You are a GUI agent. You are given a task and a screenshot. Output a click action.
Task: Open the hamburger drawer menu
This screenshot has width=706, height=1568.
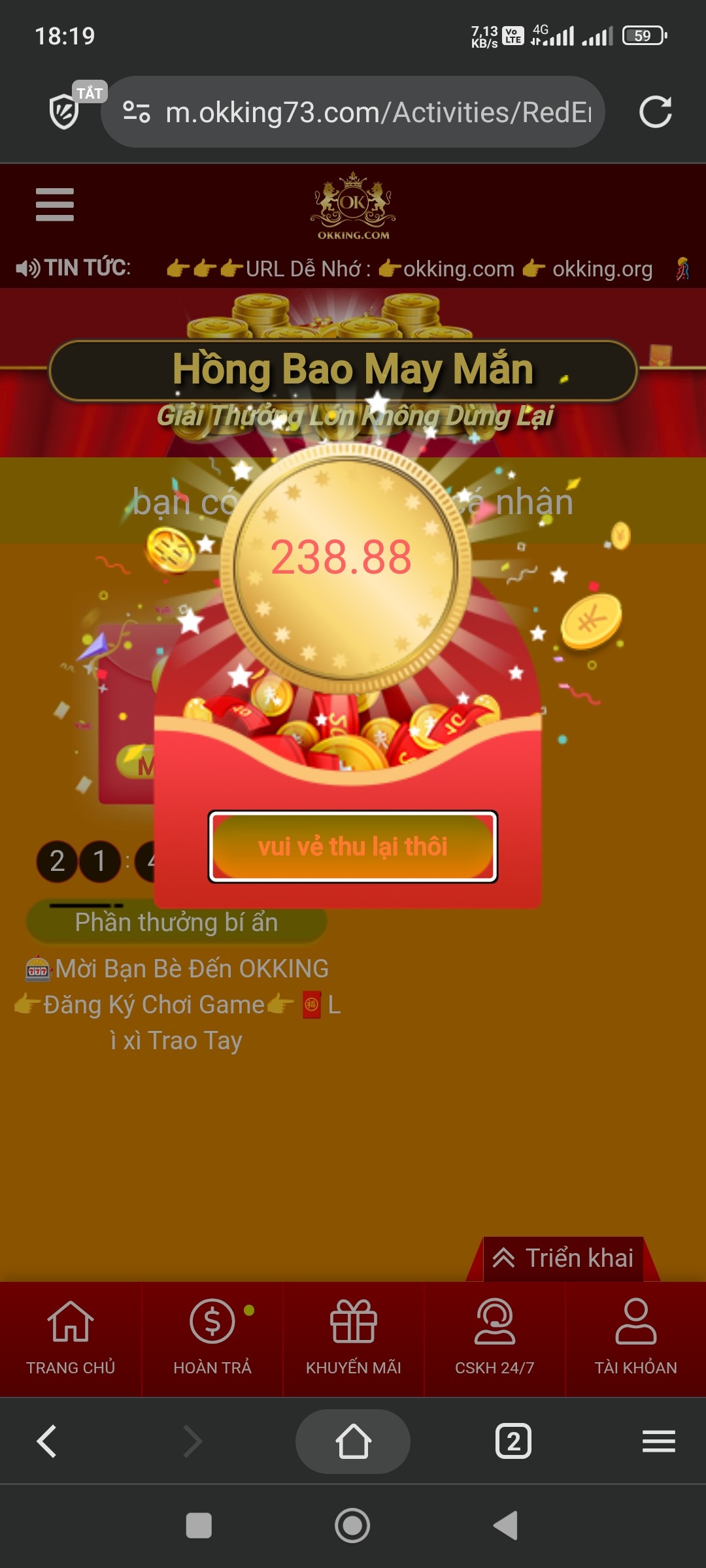pyautogui.click(x=55, y=204)
